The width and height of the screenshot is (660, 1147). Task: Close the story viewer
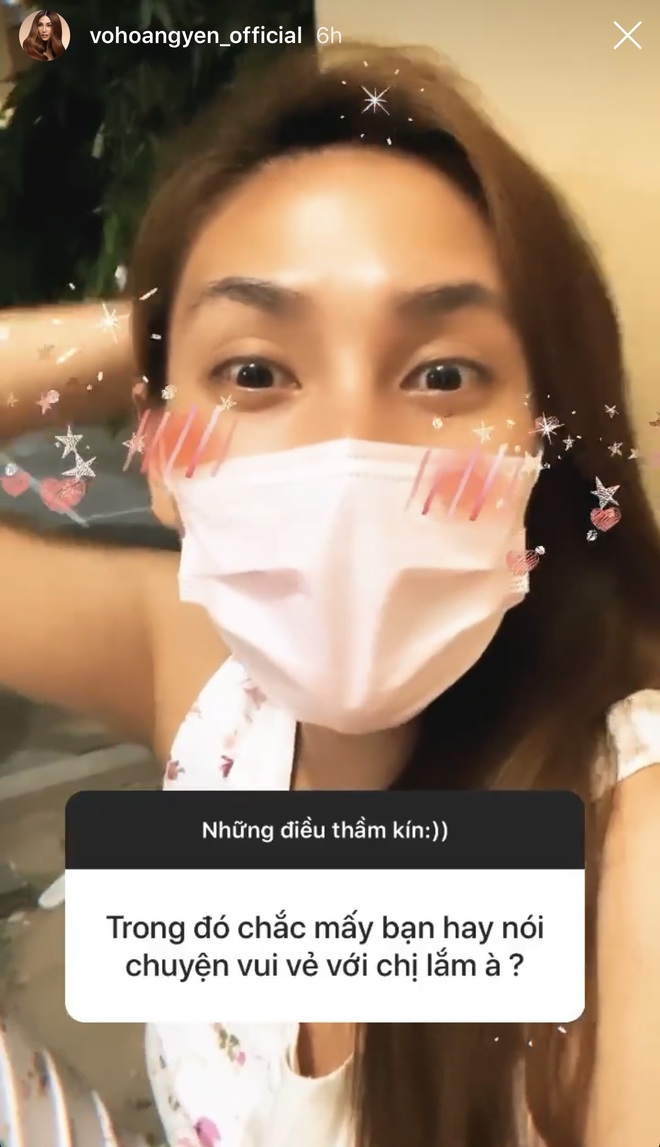pyautogui.click(x=627, y=36)
